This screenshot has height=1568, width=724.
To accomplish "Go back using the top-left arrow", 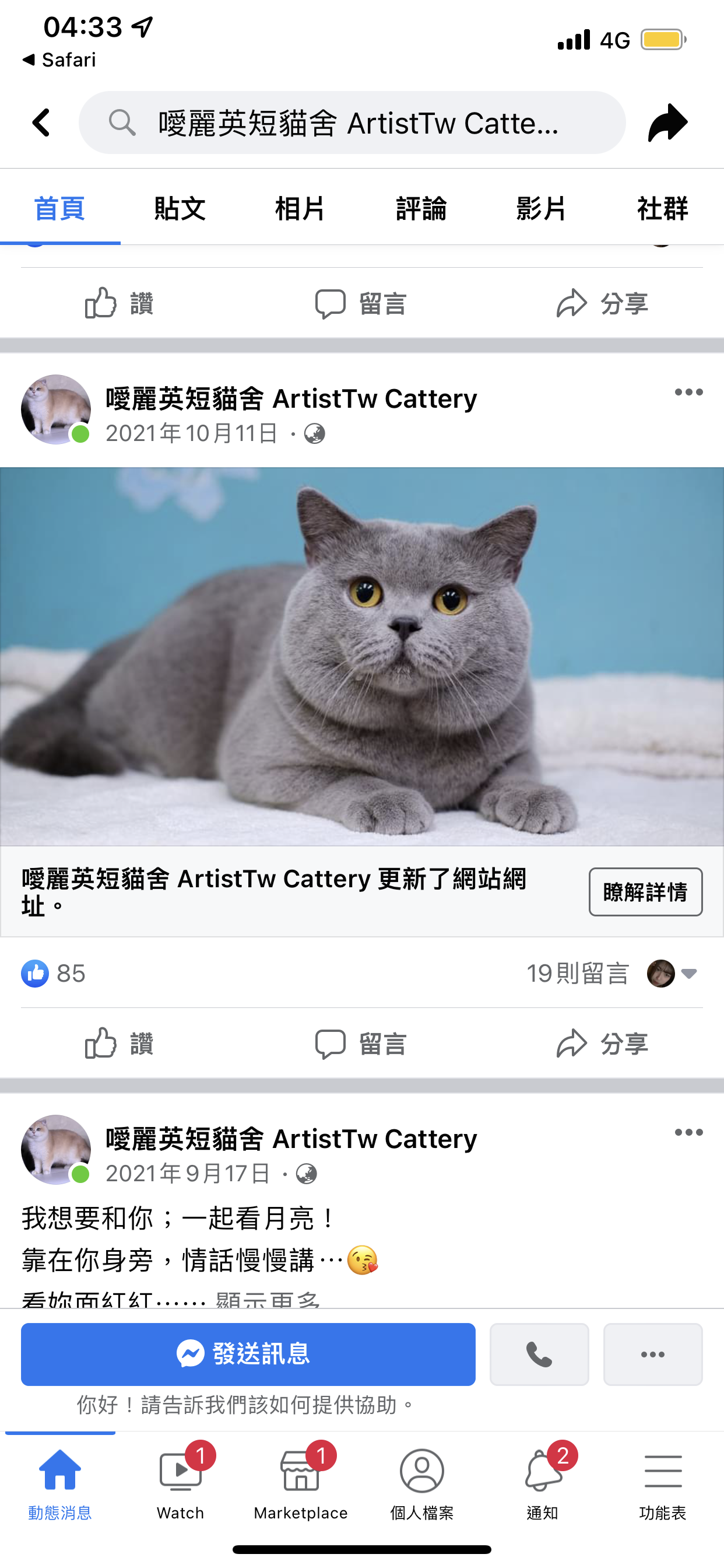I will [x=41, y=123].
